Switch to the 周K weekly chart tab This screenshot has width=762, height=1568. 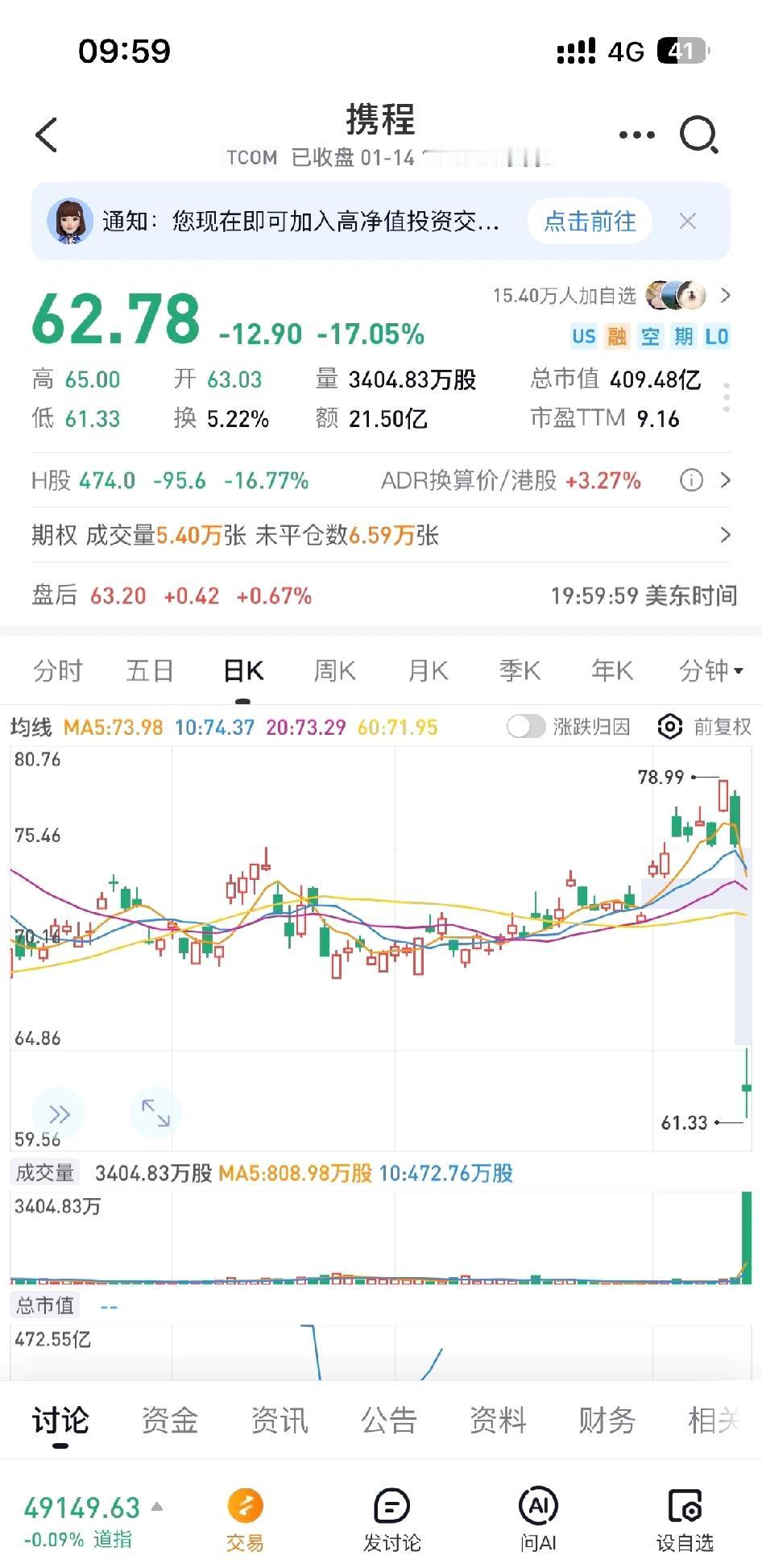[x=333, y=670]
